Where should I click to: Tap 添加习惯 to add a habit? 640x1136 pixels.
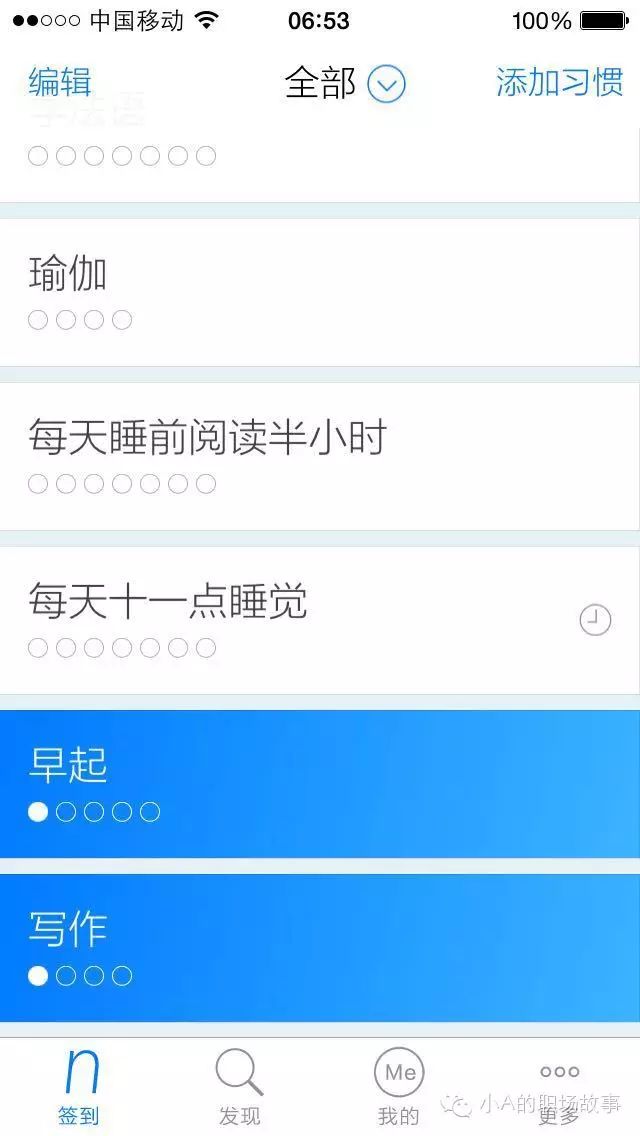click(559, 83)
